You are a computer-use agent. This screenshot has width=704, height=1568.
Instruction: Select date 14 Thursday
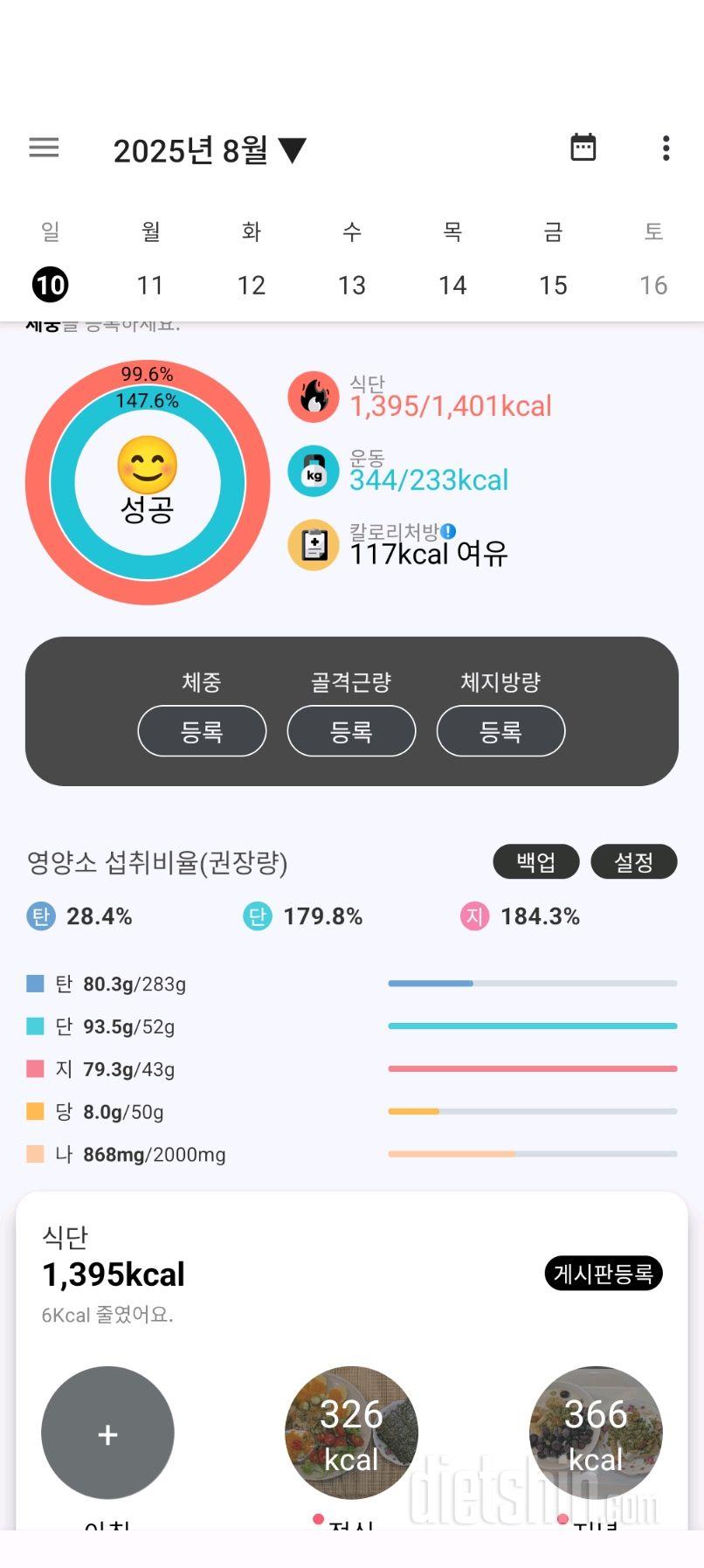pos(452,285)
